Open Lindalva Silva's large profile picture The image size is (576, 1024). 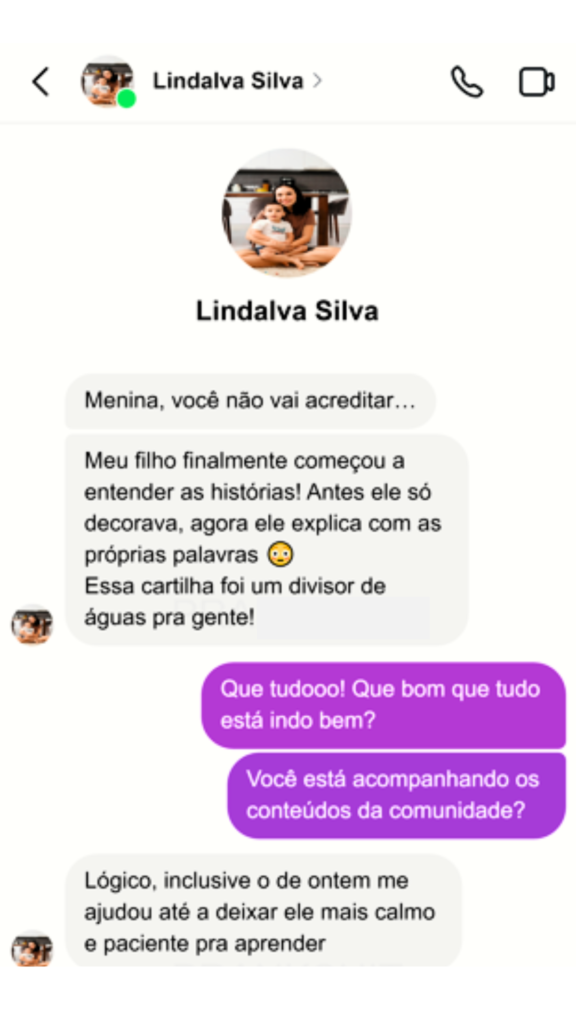coord(287,213)
